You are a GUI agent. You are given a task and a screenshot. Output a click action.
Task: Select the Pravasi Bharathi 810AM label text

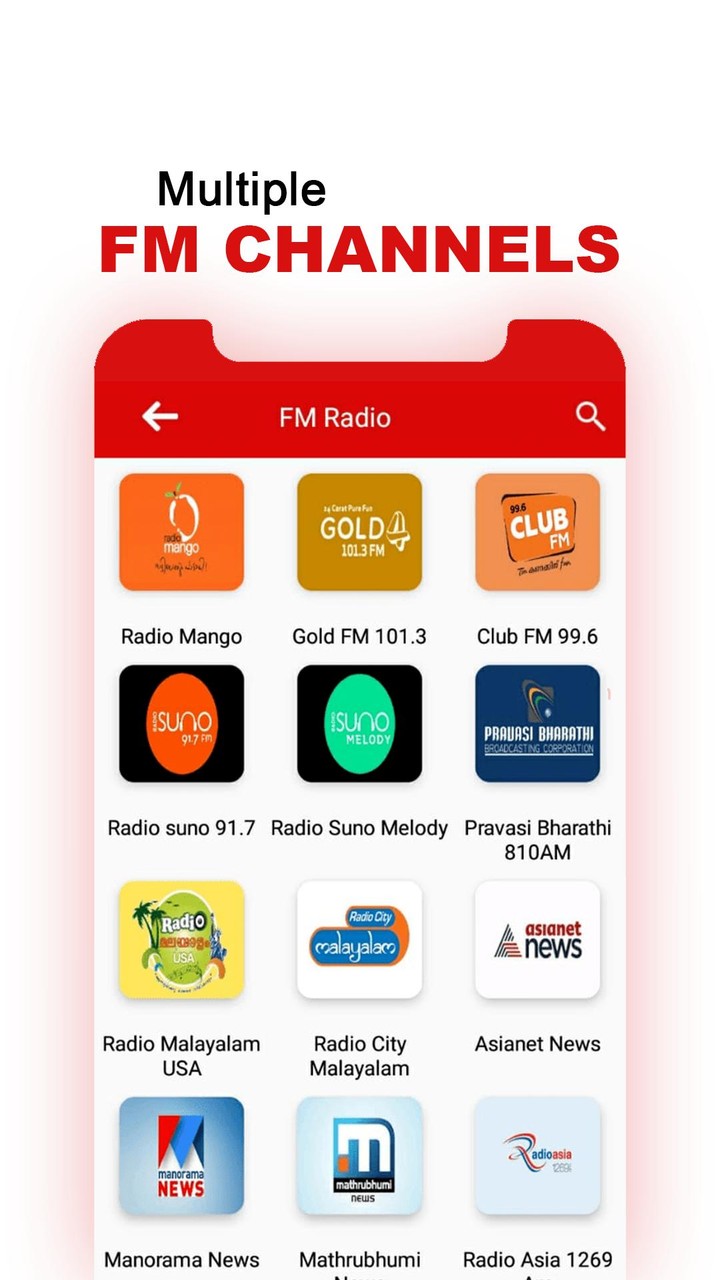pyautogui.click(x=537, y=840)
